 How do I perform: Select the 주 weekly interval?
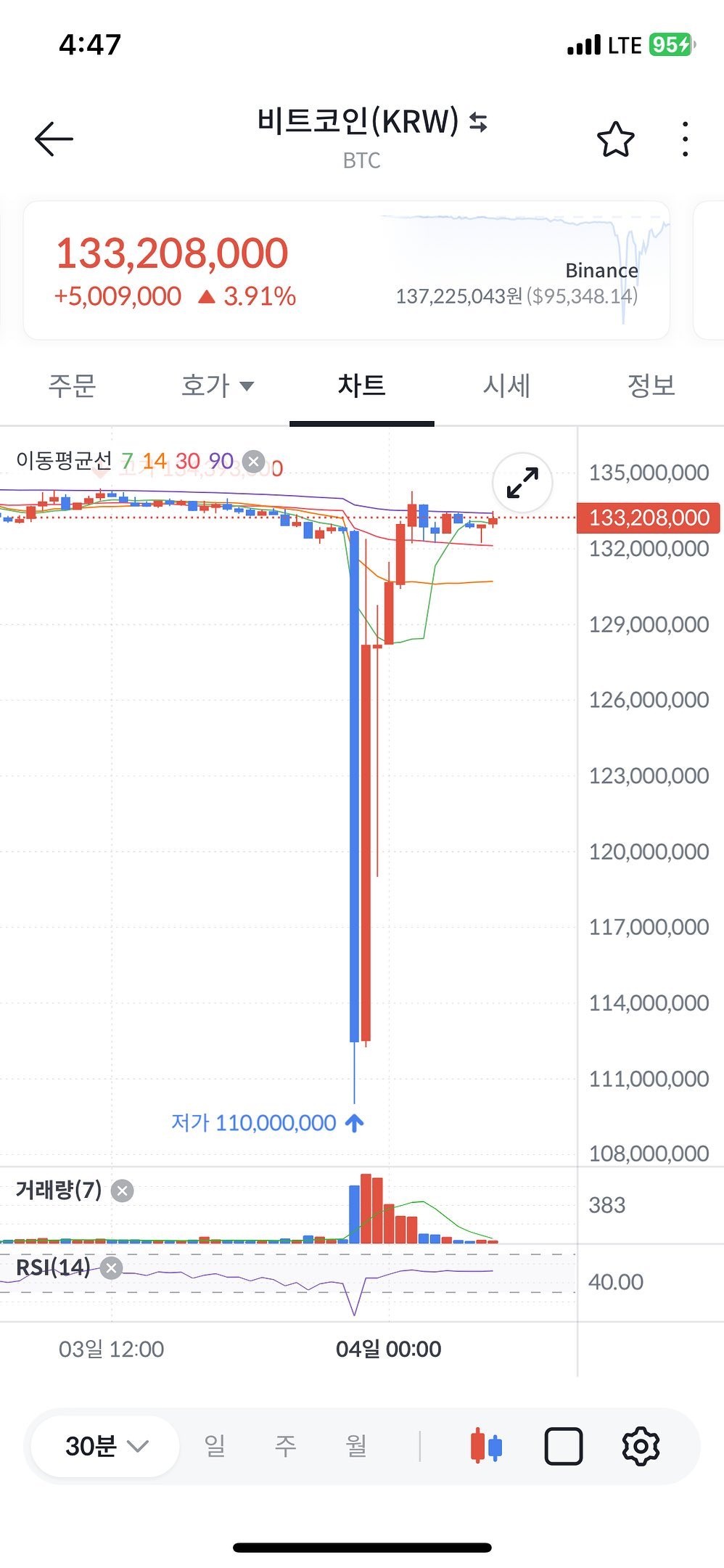(x=285, y=1446)
